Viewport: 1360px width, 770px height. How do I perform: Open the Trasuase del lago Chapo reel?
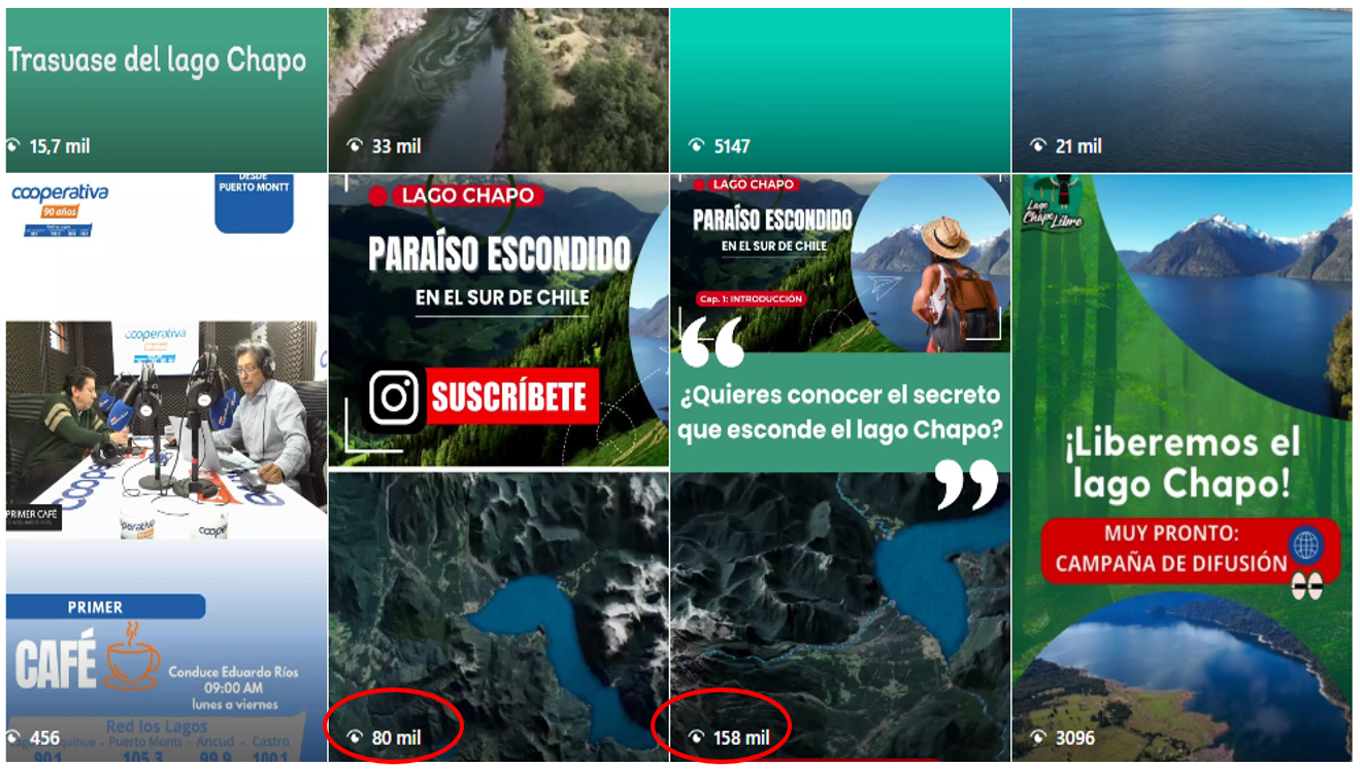point(166,90)
